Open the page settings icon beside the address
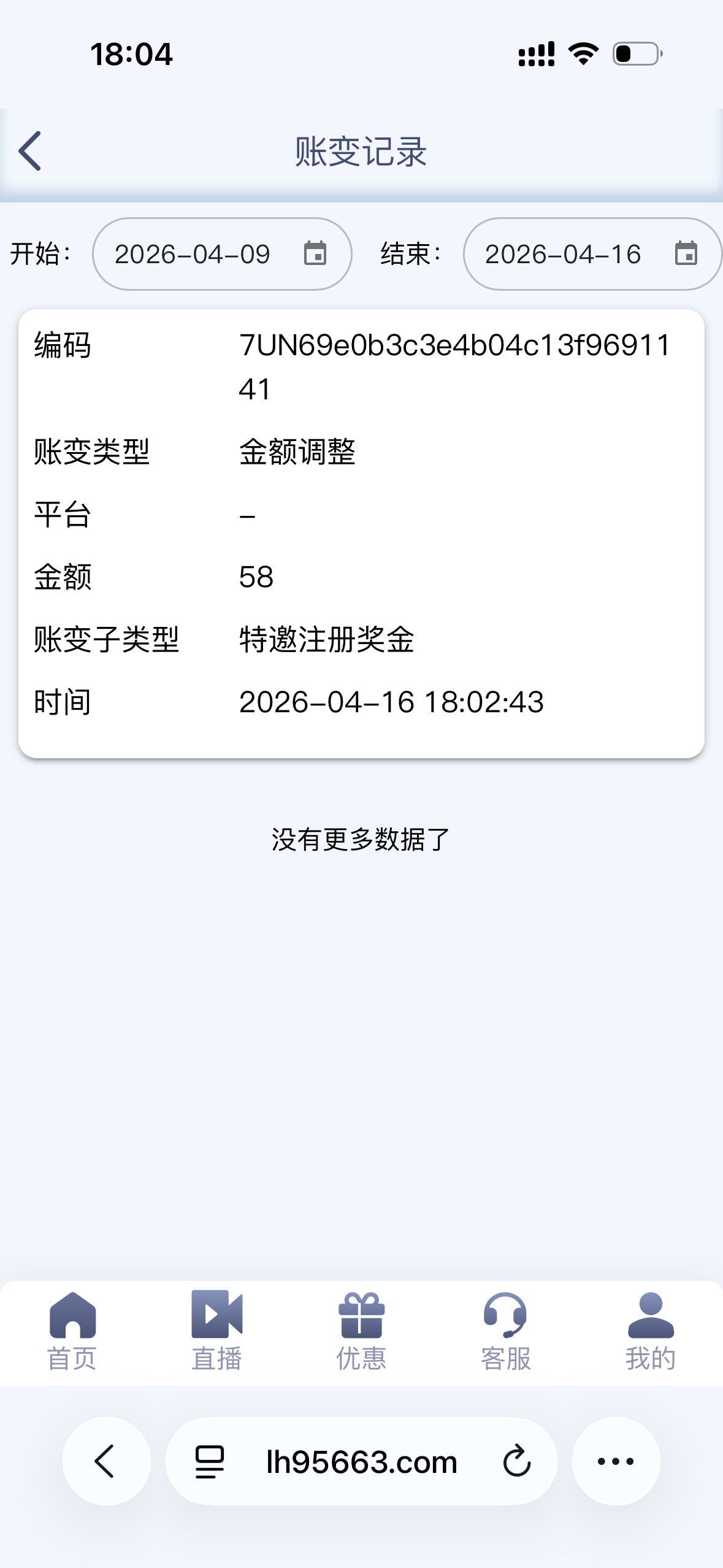 pos(209,1461)
